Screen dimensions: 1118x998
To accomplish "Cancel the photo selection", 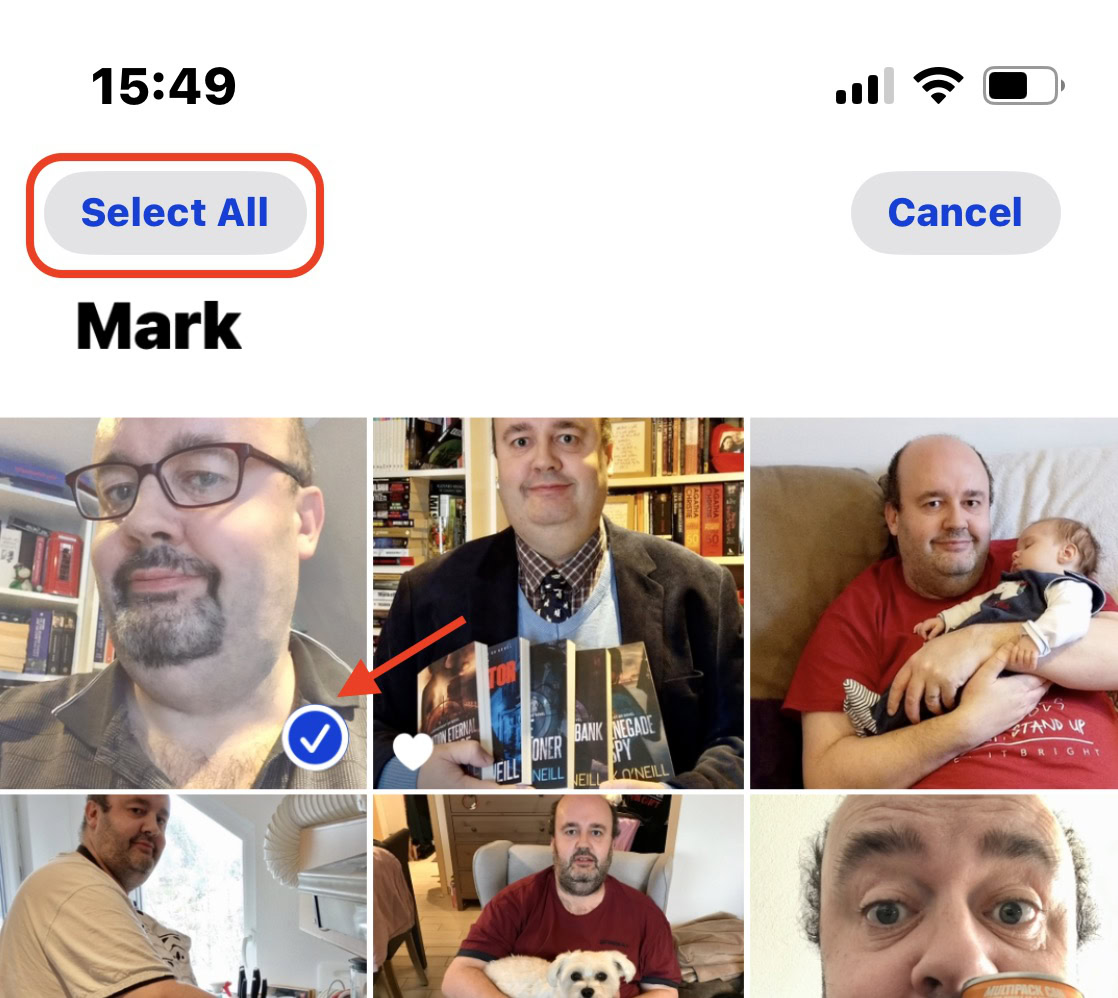I will pos(955,213).
